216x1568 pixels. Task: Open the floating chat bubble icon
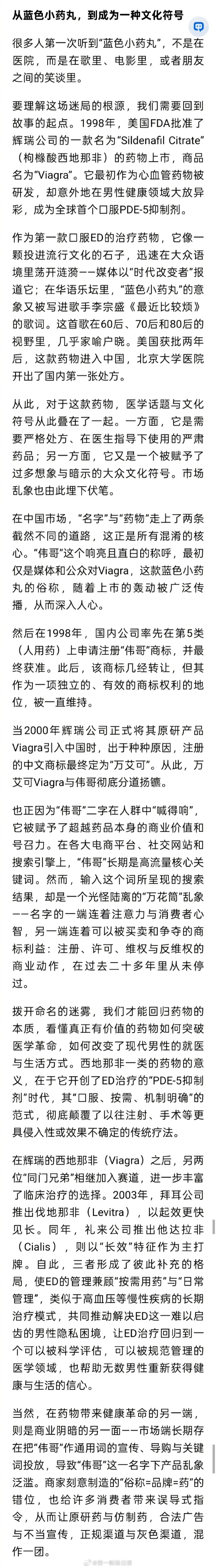[x=198, y=27]
